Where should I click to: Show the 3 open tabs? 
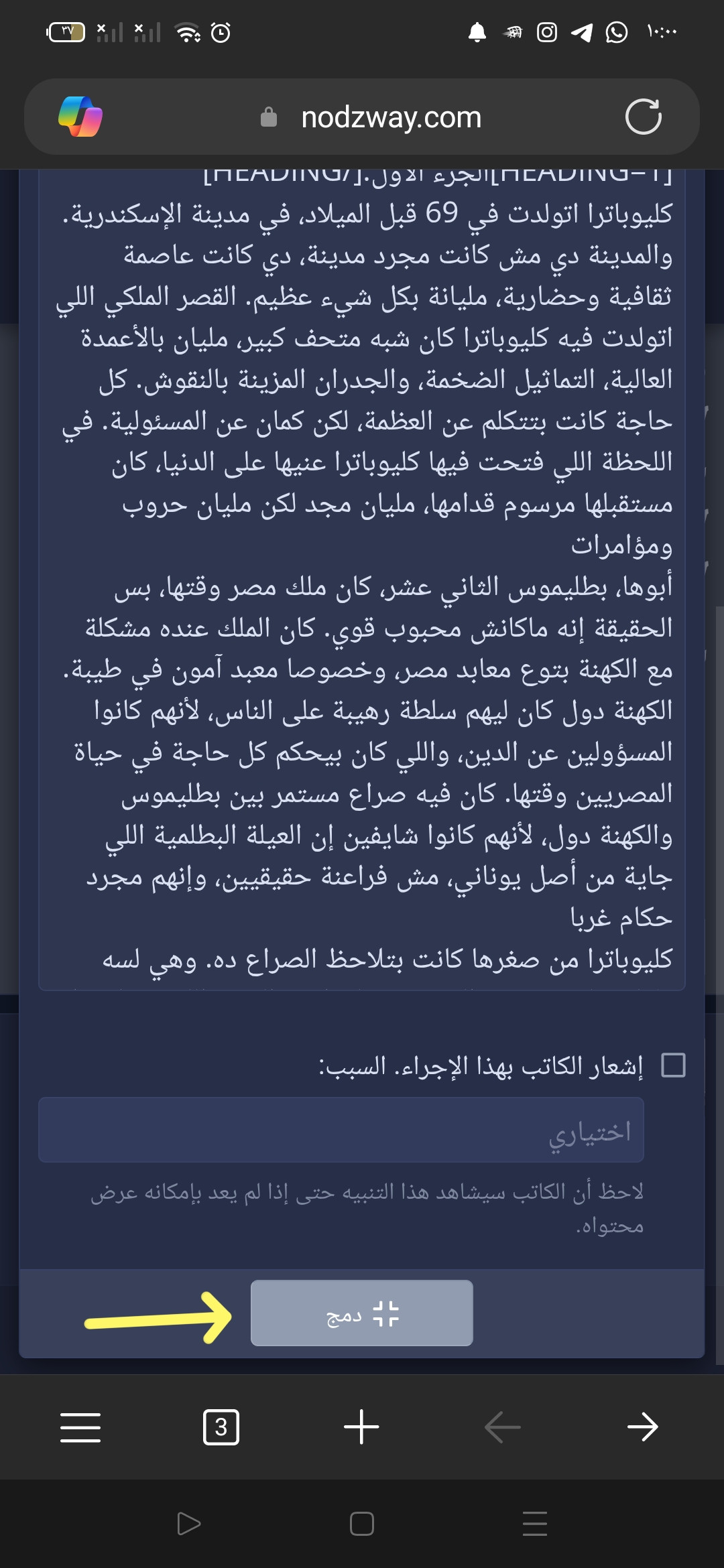coord(221,1427)
